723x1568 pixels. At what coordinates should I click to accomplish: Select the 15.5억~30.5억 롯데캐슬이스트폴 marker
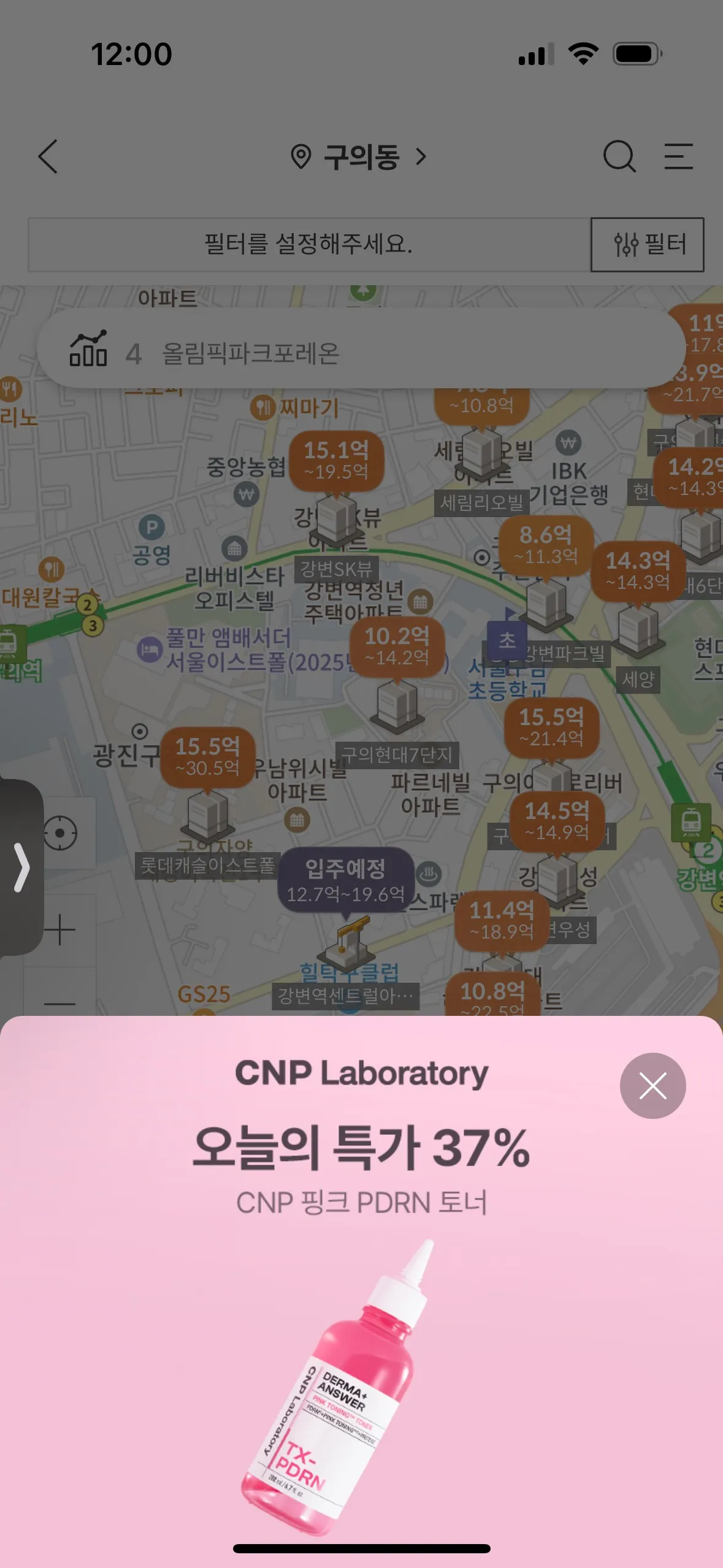(207, 757)
